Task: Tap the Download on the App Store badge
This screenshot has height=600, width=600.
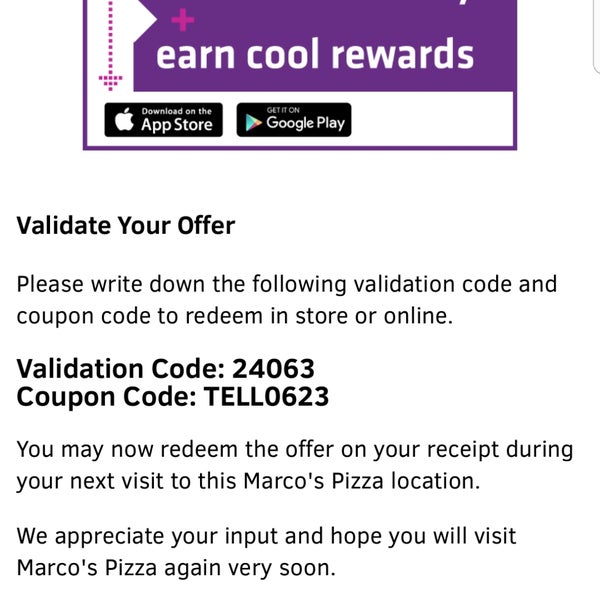Action: click(x=165, y=120)
